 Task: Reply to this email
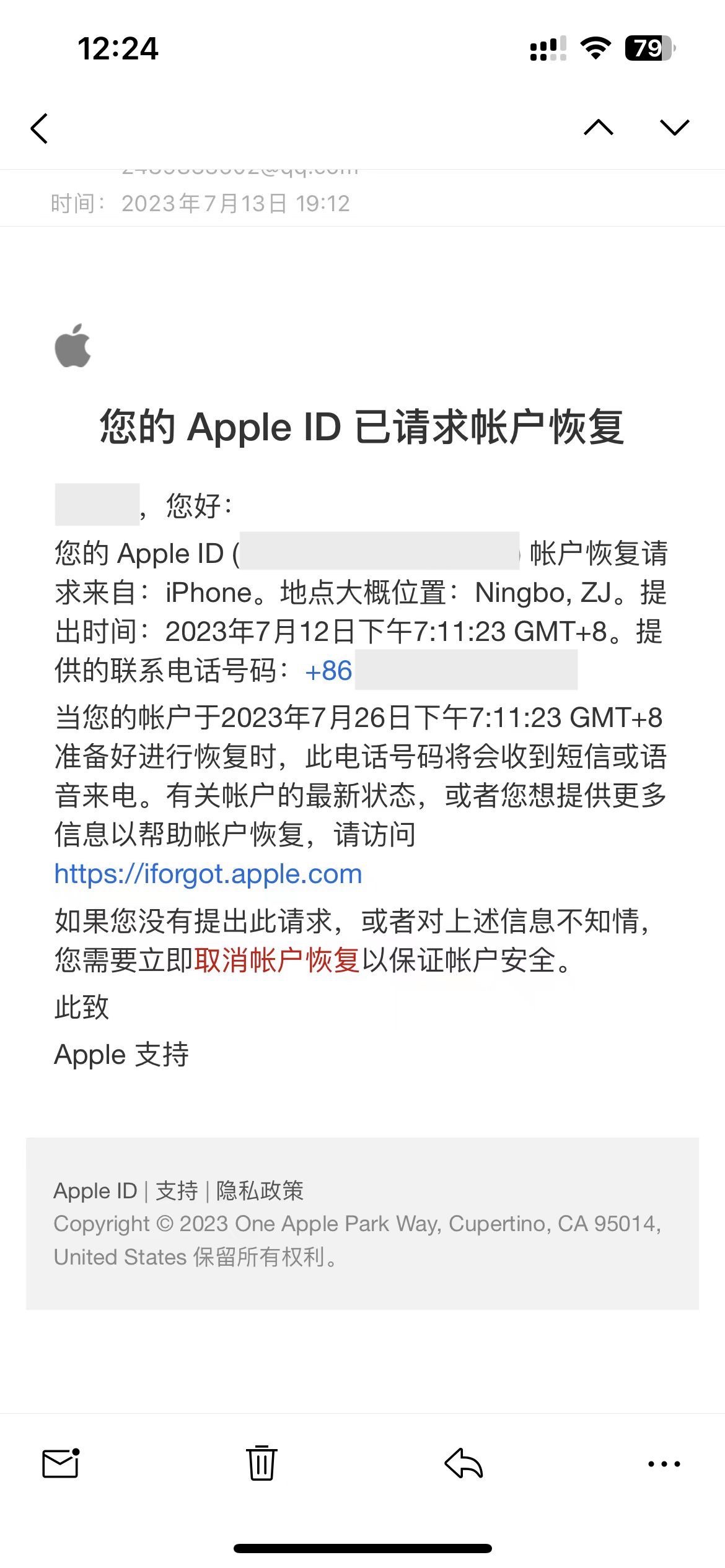tap(464, 1463)
